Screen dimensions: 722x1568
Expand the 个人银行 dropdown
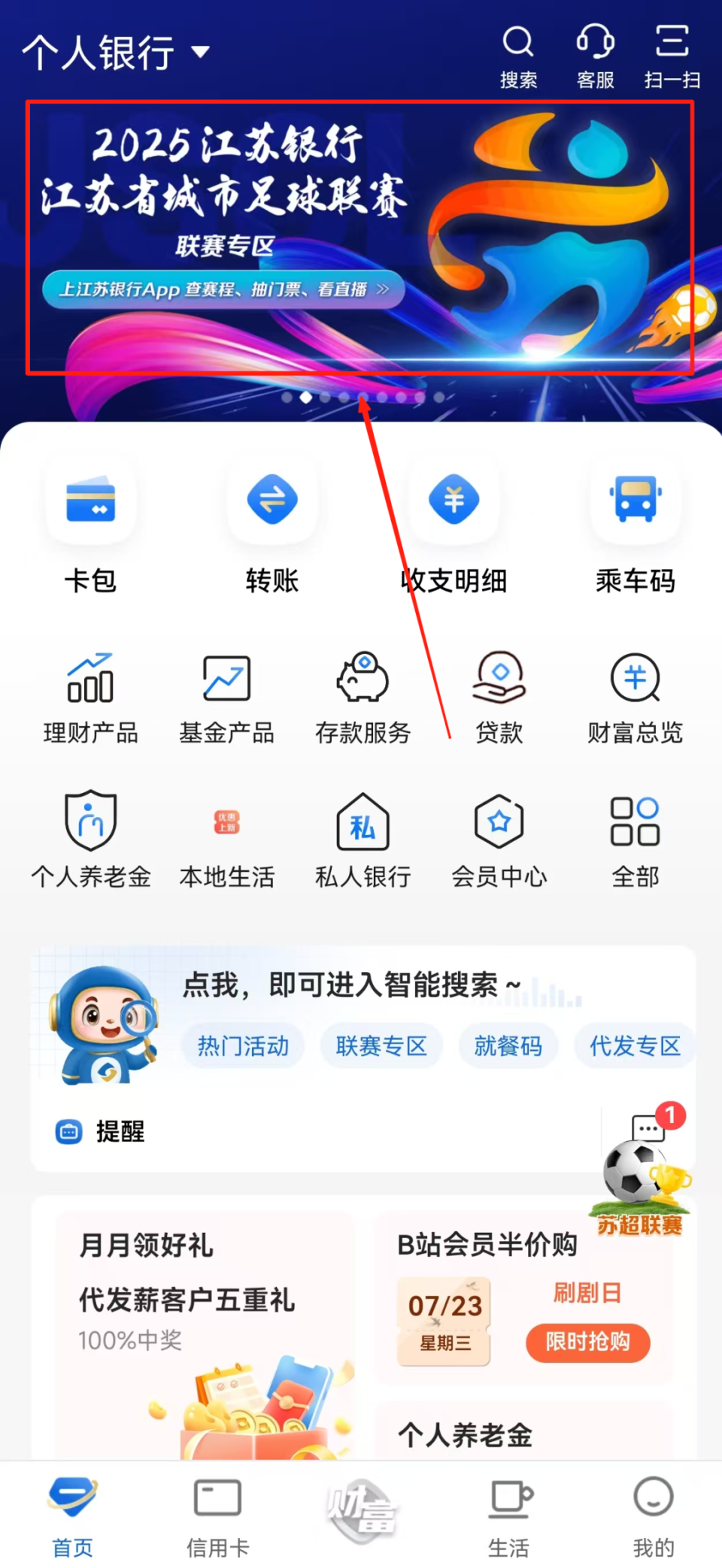(x=116, y=53)
